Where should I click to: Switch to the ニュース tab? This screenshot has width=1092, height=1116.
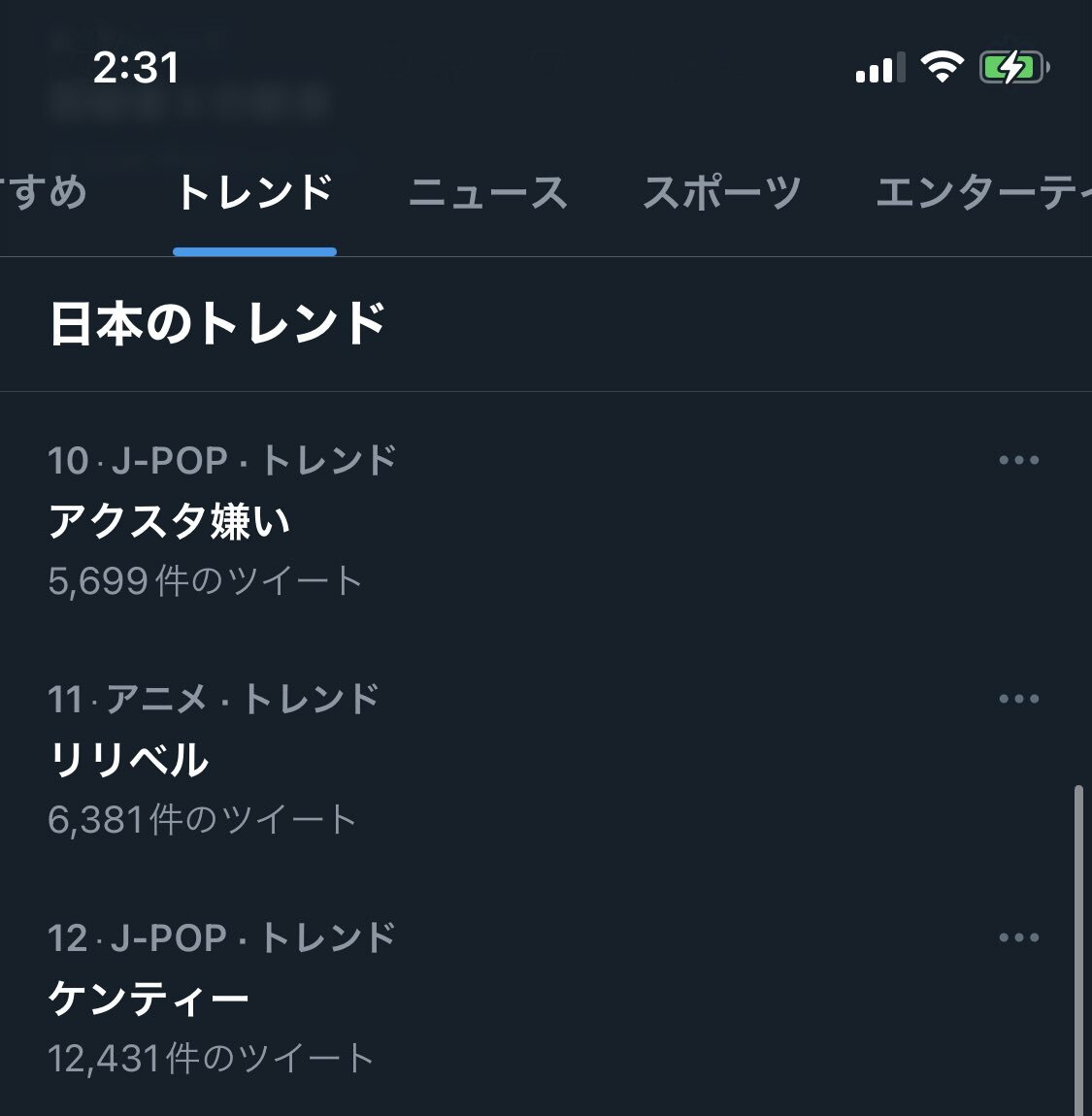[488, 192]
